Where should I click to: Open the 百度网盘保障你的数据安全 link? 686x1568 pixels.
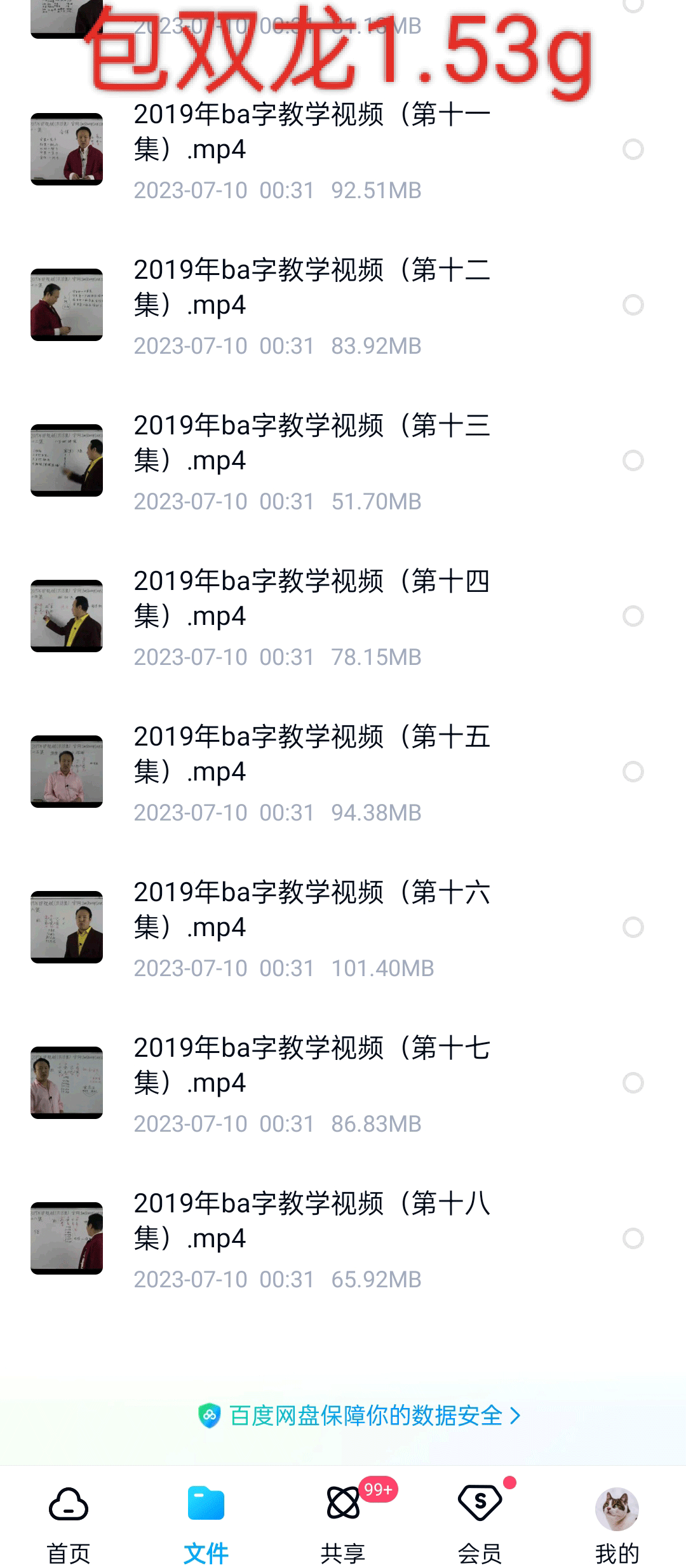click(x=360, y=1416)
